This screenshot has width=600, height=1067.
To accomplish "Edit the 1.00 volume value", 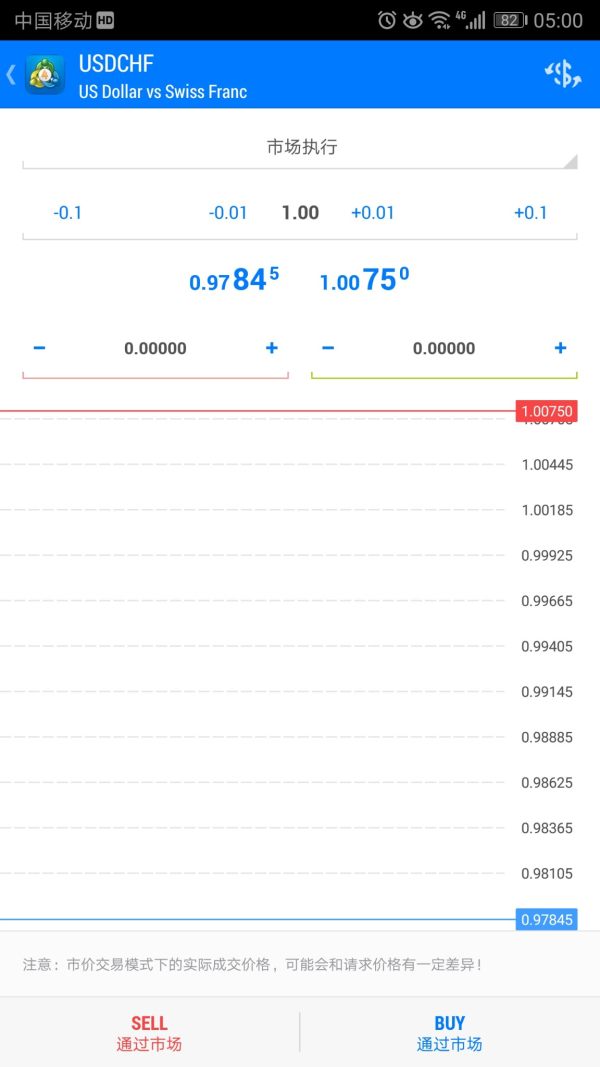I will tap(300, 213).
